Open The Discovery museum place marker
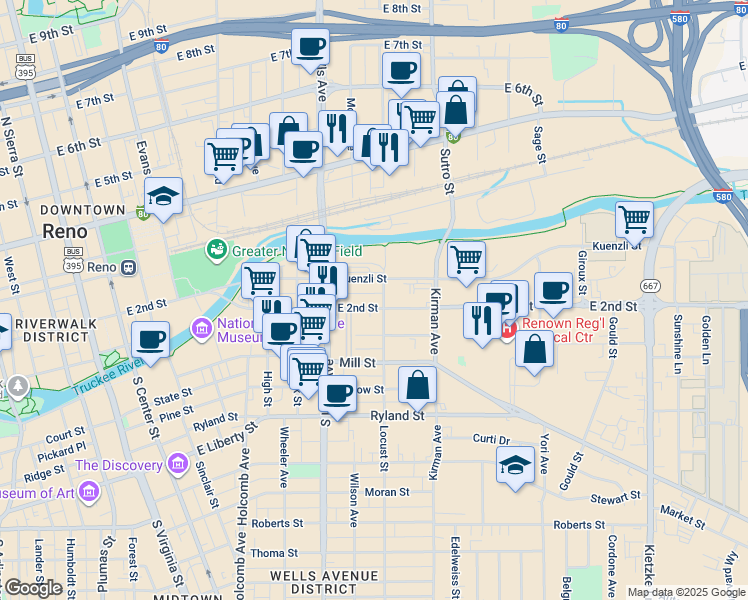This screenshot has width=748, height=600. tap(178, 465)
